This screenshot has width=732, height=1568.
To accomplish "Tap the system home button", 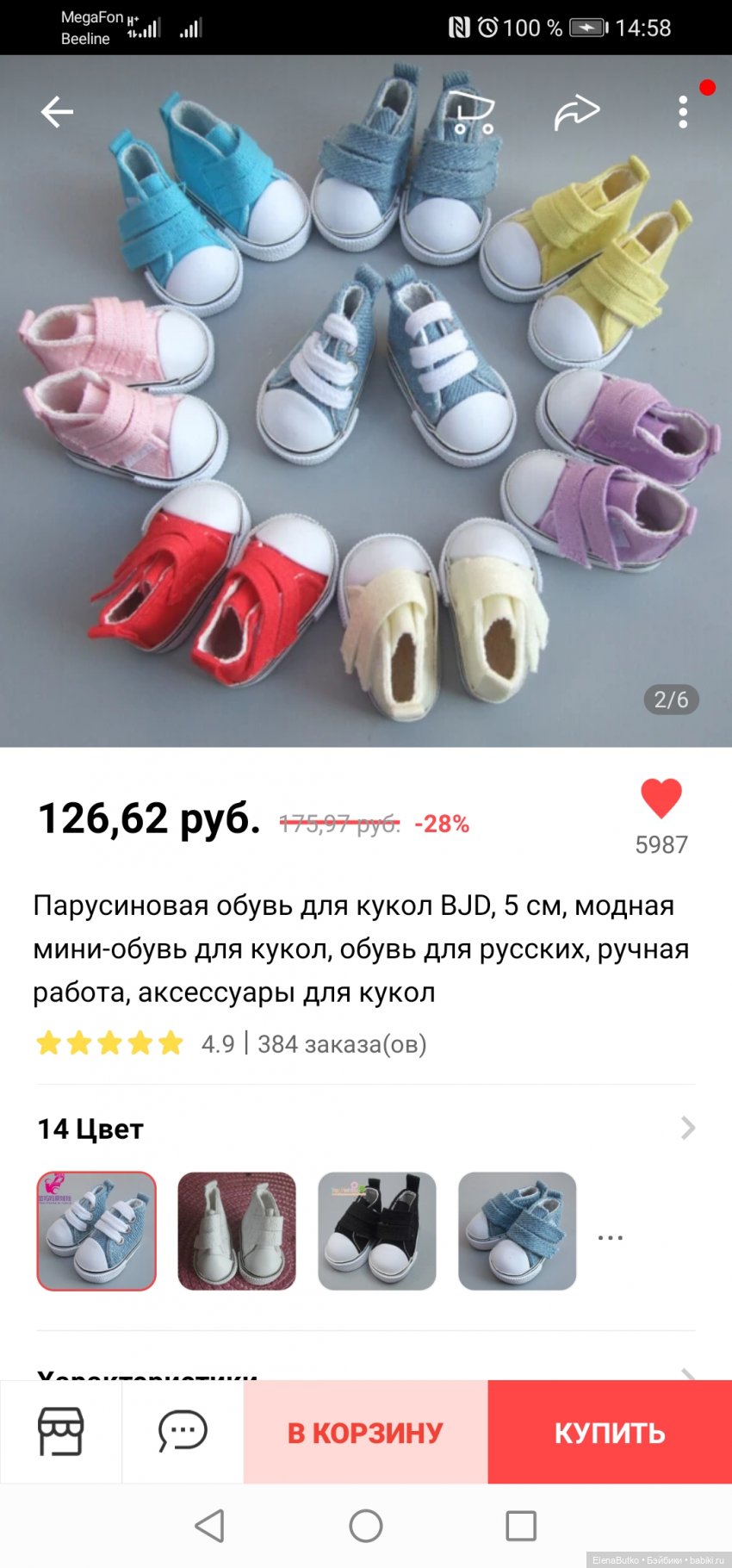I will point(366,1526).
